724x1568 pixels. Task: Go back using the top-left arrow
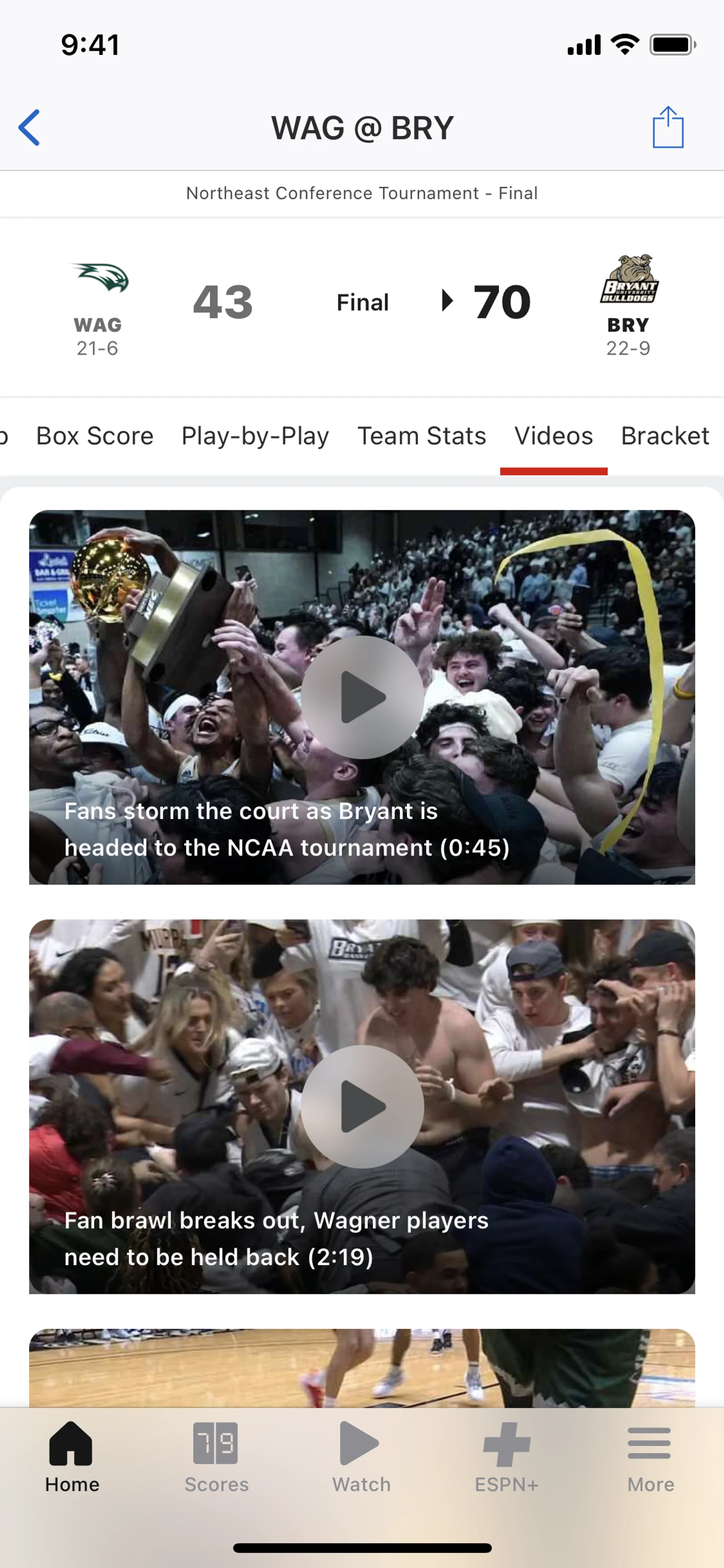pyautogui.click(x=29, y=128)
